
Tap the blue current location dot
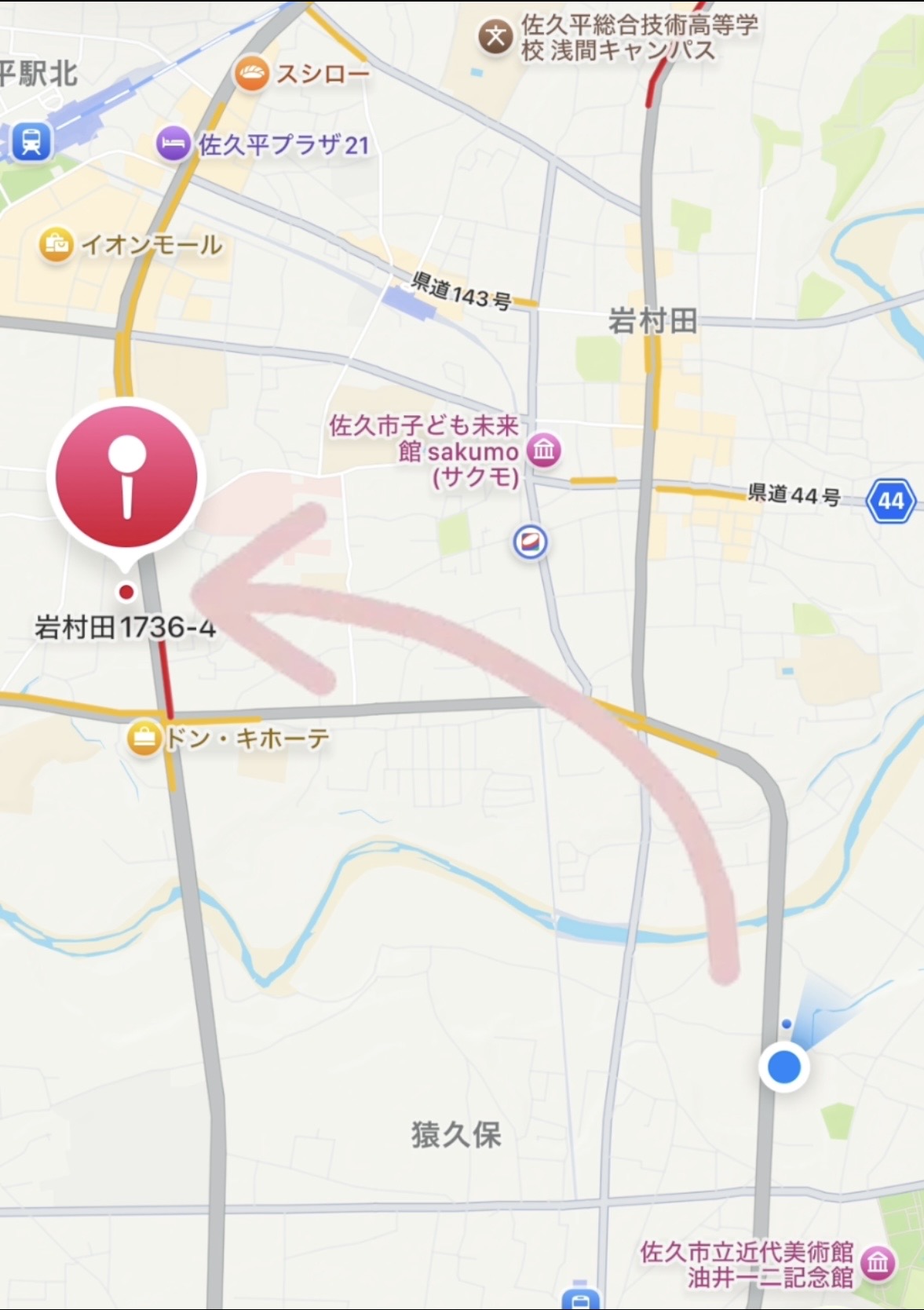(783, 1067)
